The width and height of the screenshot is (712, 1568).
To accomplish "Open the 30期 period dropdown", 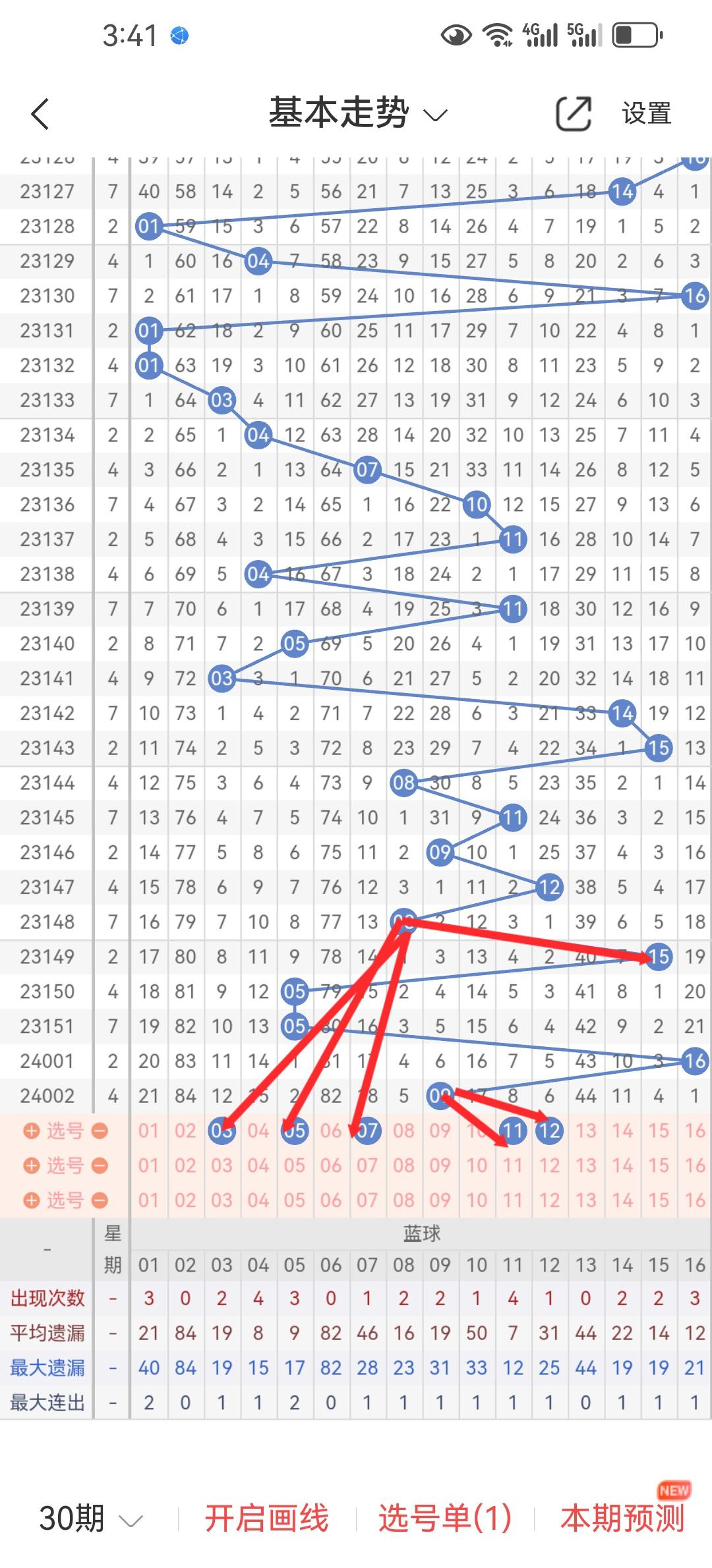I will click(x=90, y=1519).
